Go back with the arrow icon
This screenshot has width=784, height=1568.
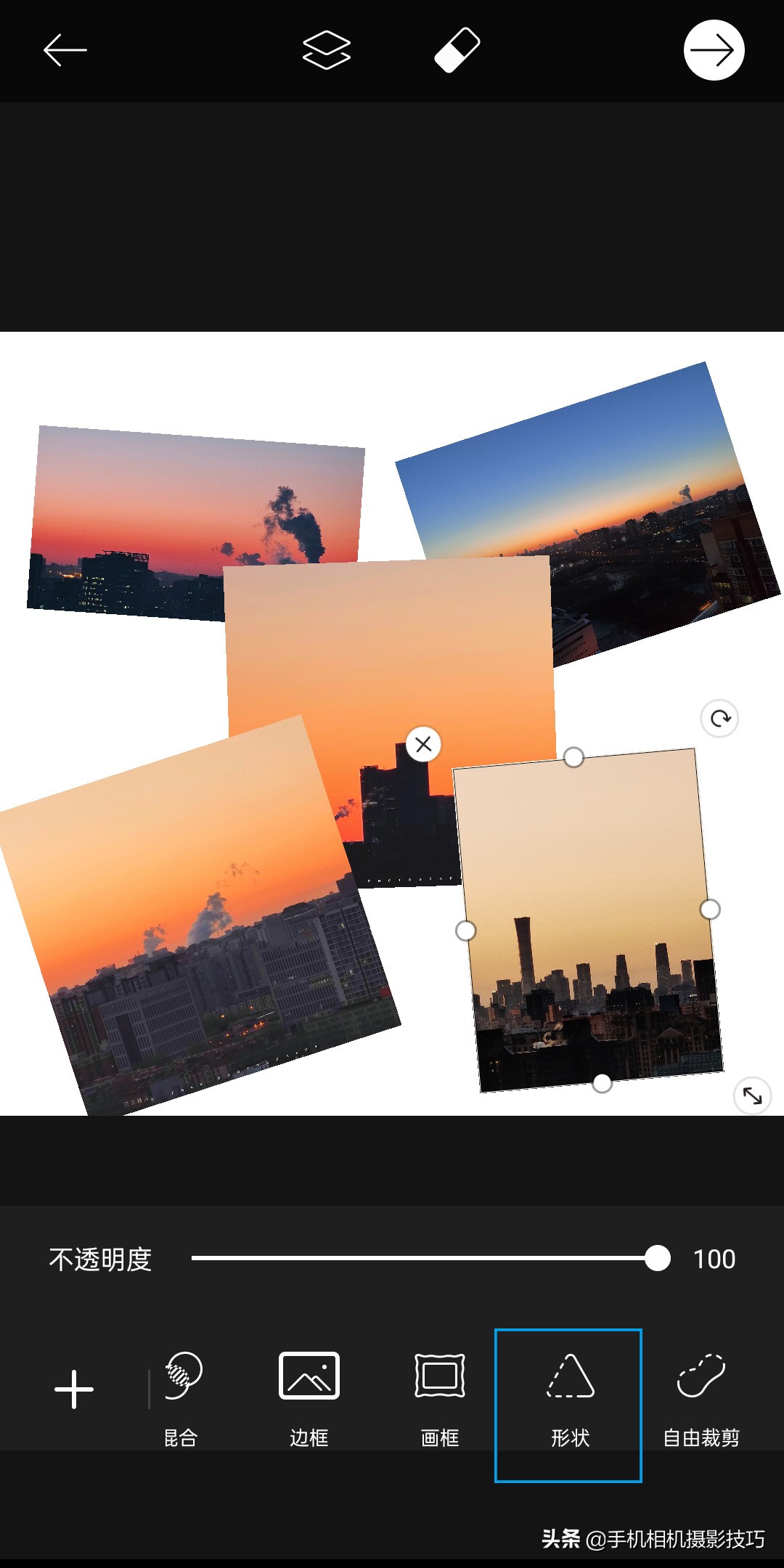click(x=65, y=50)
